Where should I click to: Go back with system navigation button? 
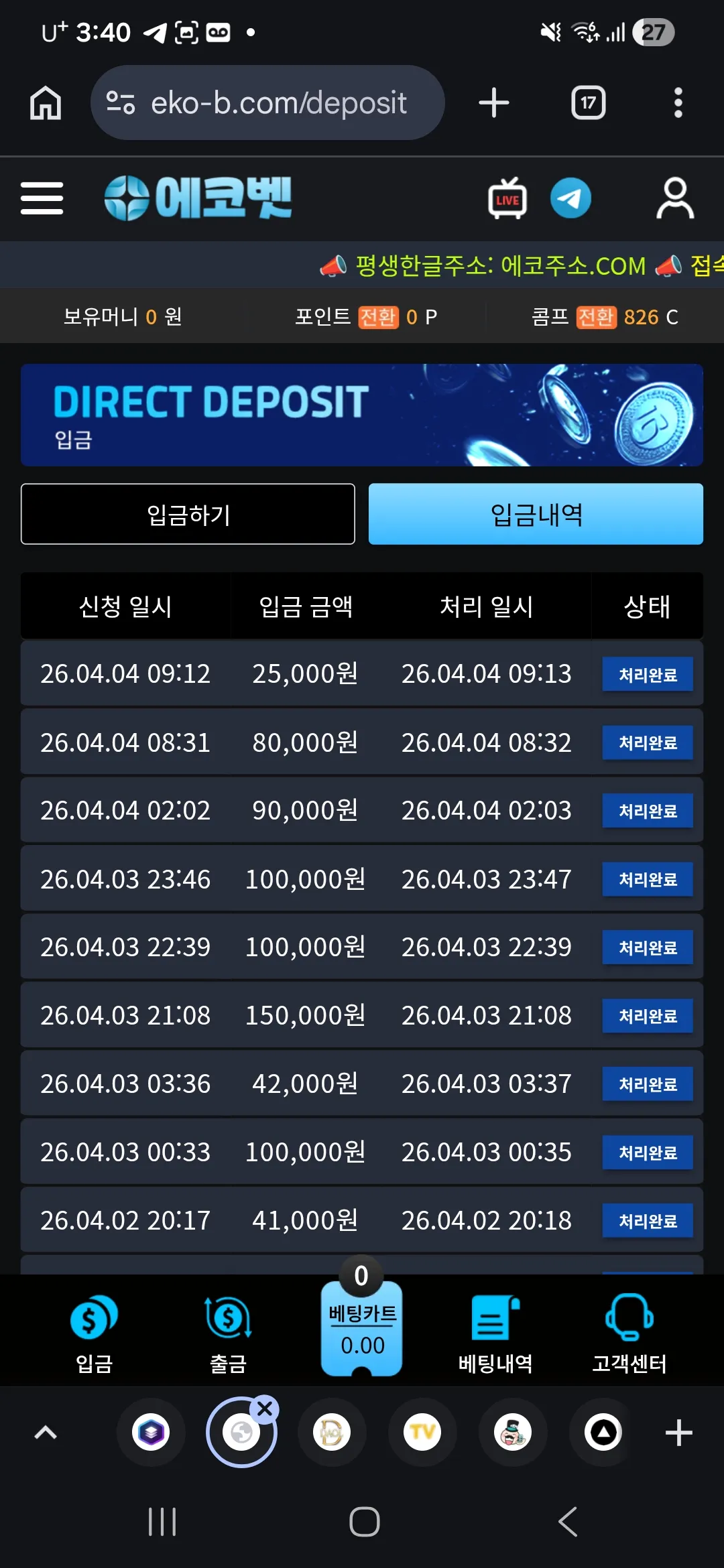pos(567,1522)
